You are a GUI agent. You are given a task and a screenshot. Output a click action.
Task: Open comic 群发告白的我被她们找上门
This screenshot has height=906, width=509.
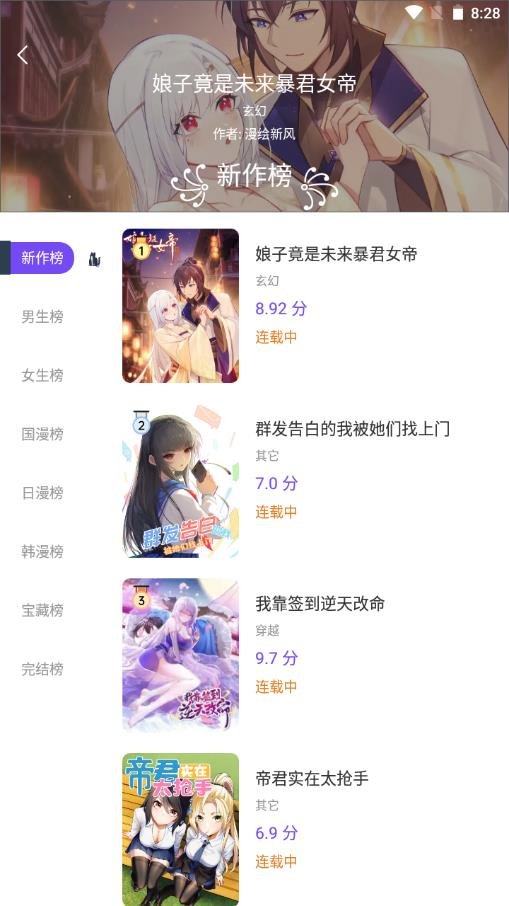312,481
